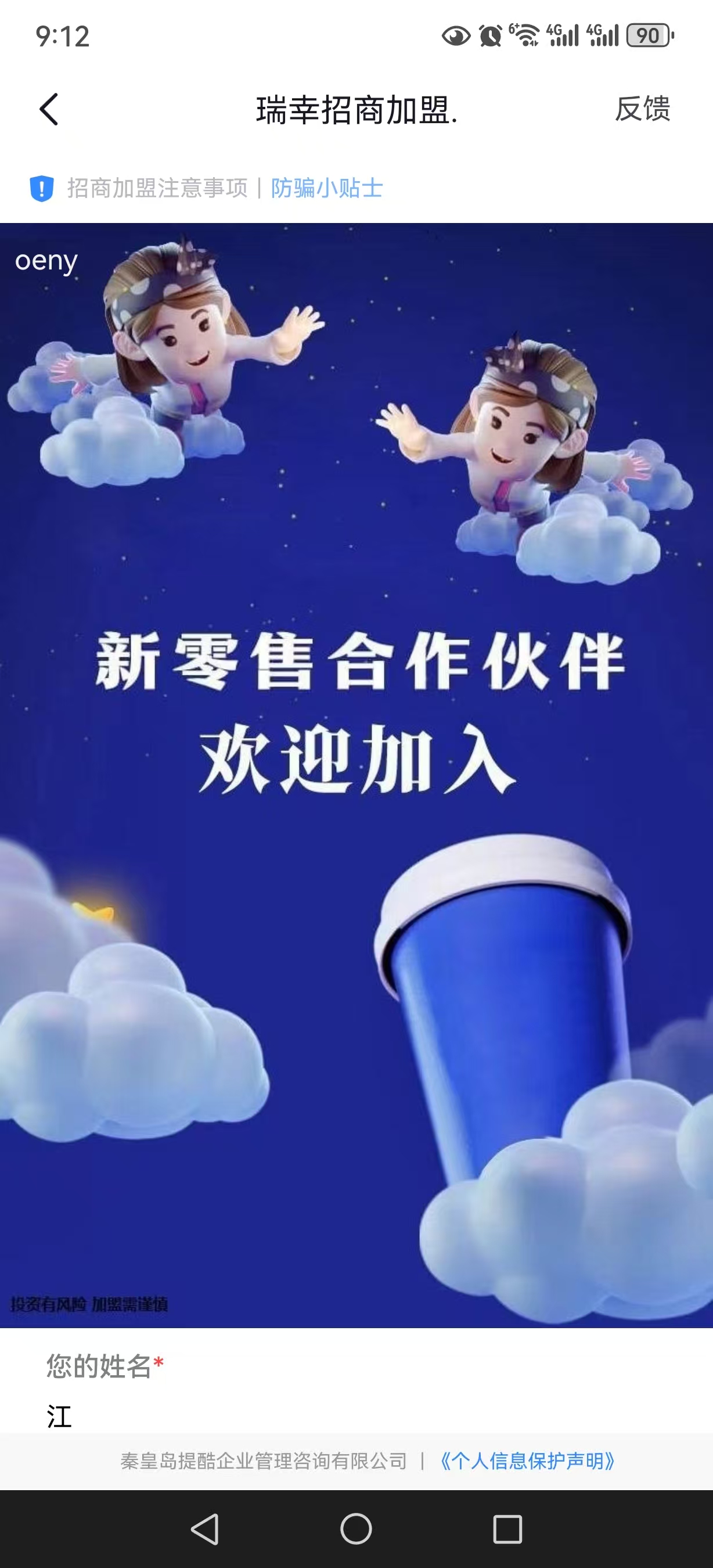Tap the system home button
The height and width of the screenshot is (1568, 713).
(356, 1529)
